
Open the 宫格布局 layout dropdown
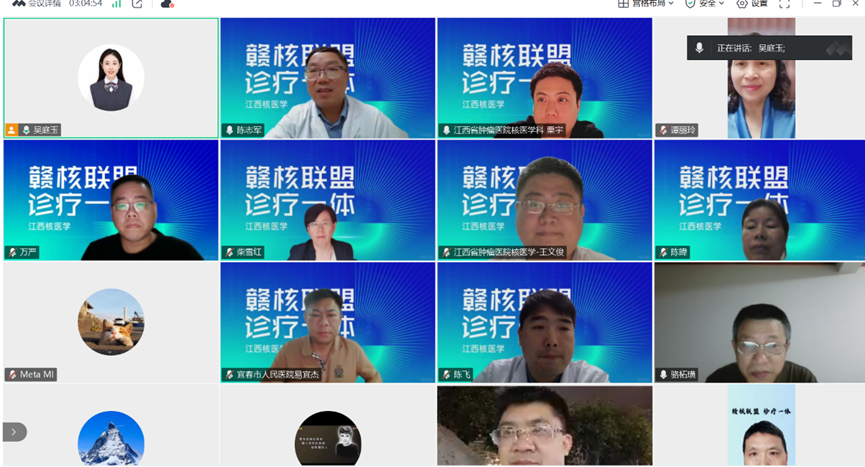646,4
